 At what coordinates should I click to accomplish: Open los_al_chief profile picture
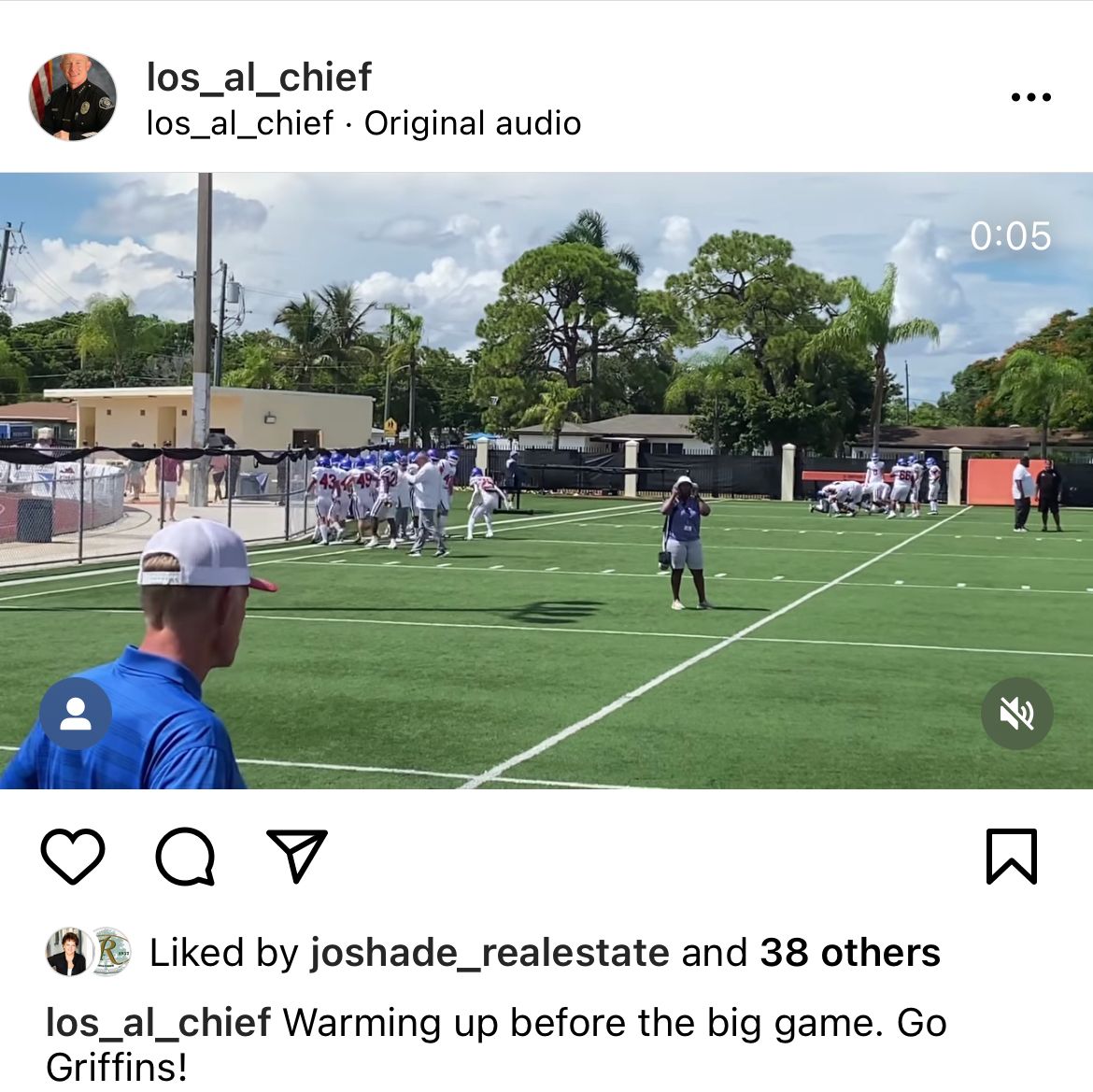pos(73,97)
